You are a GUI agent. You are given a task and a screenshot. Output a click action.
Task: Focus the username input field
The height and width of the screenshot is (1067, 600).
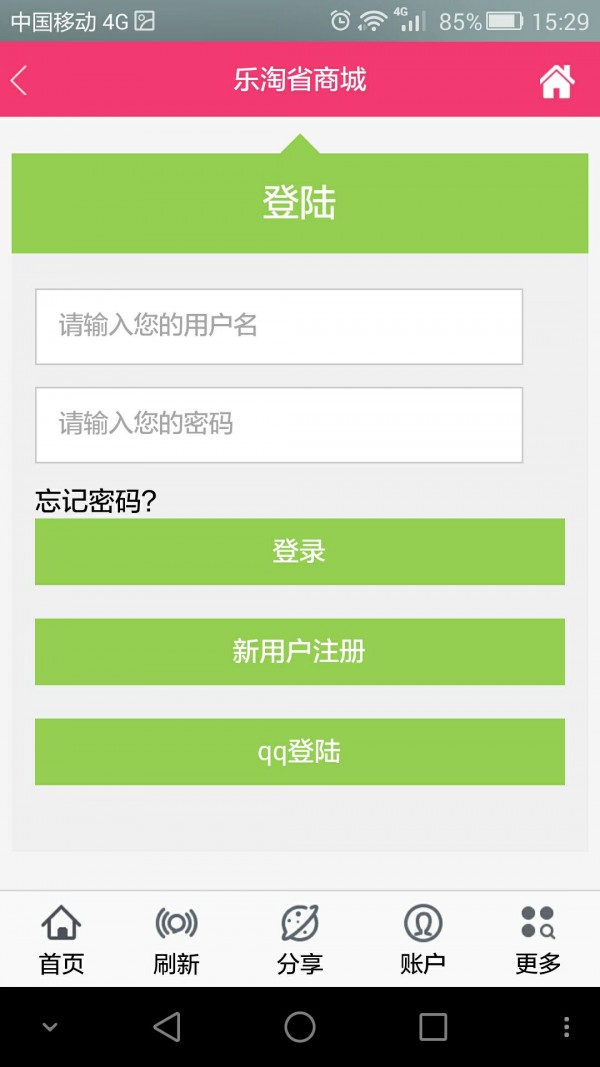279,326
